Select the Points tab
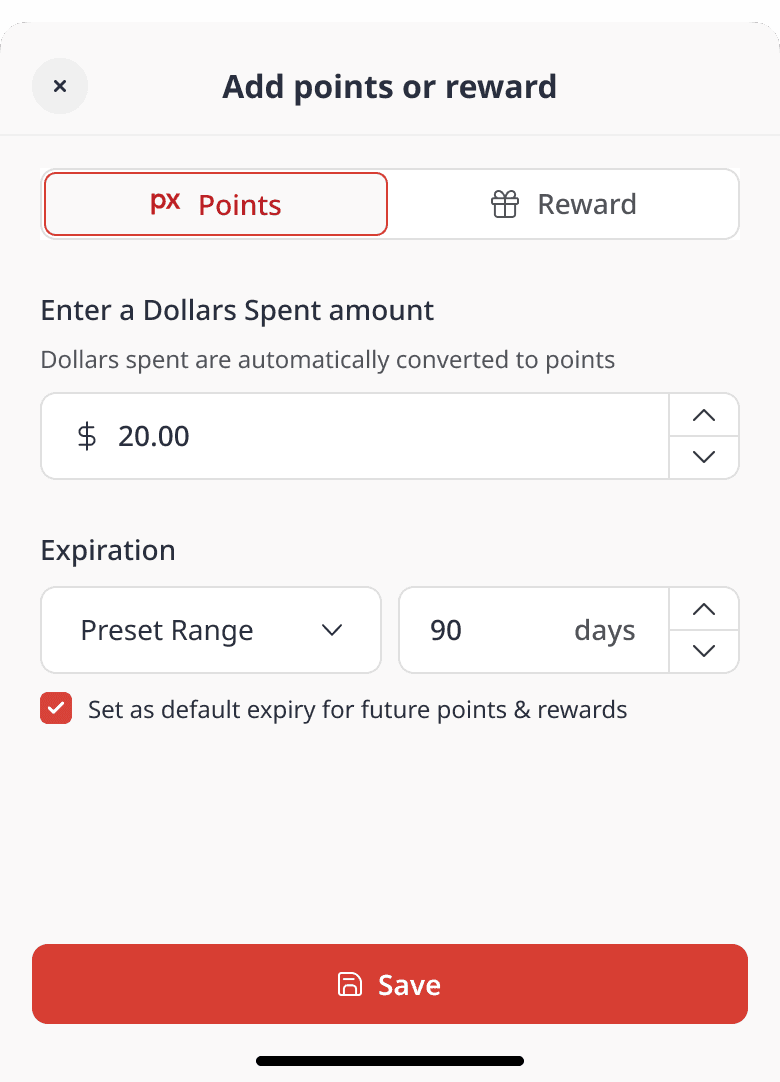Viewport: 780px width, 1082px height. [216, 204]
